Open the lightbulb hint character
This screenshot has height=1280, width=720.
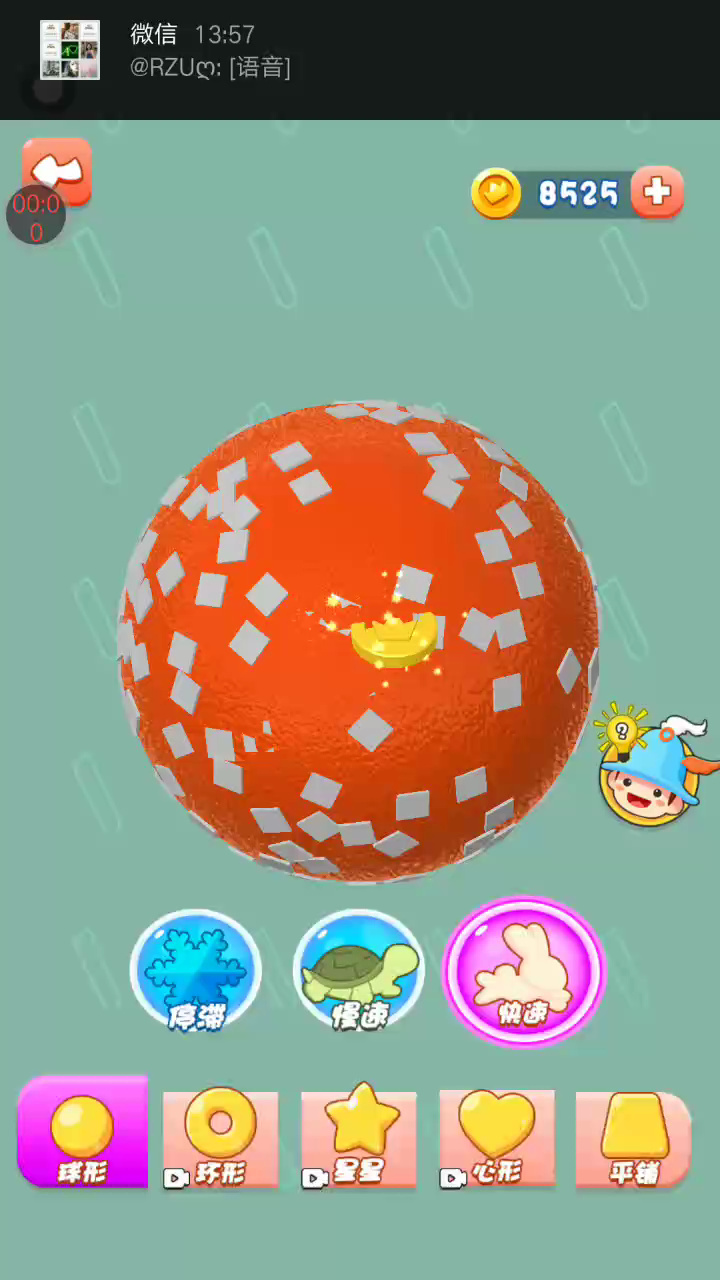pyautogui.click(x=648, y=770)
